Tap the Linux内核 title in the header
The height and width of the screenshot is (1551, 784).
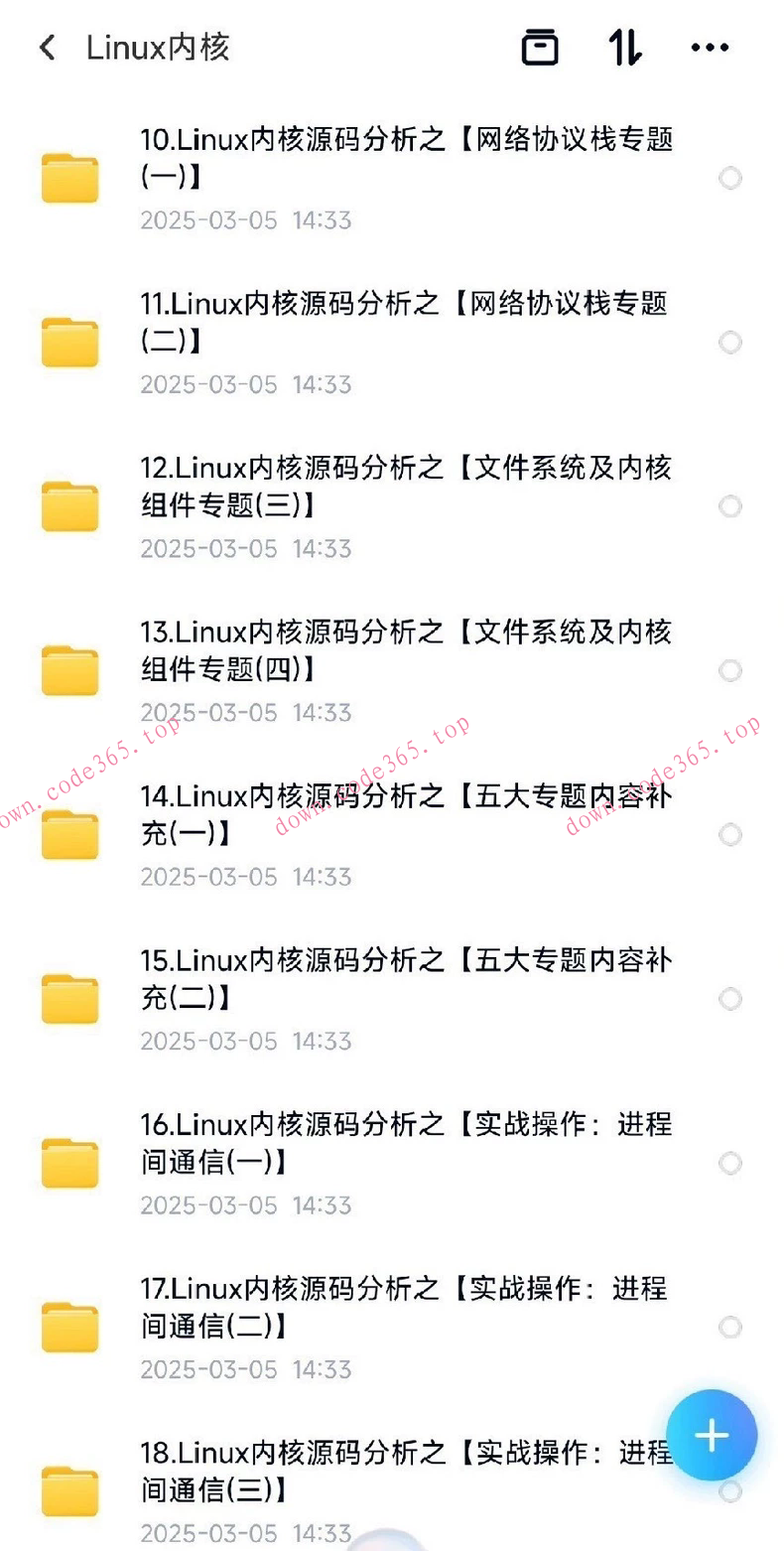pyautogui.click(x=159, y=46)
